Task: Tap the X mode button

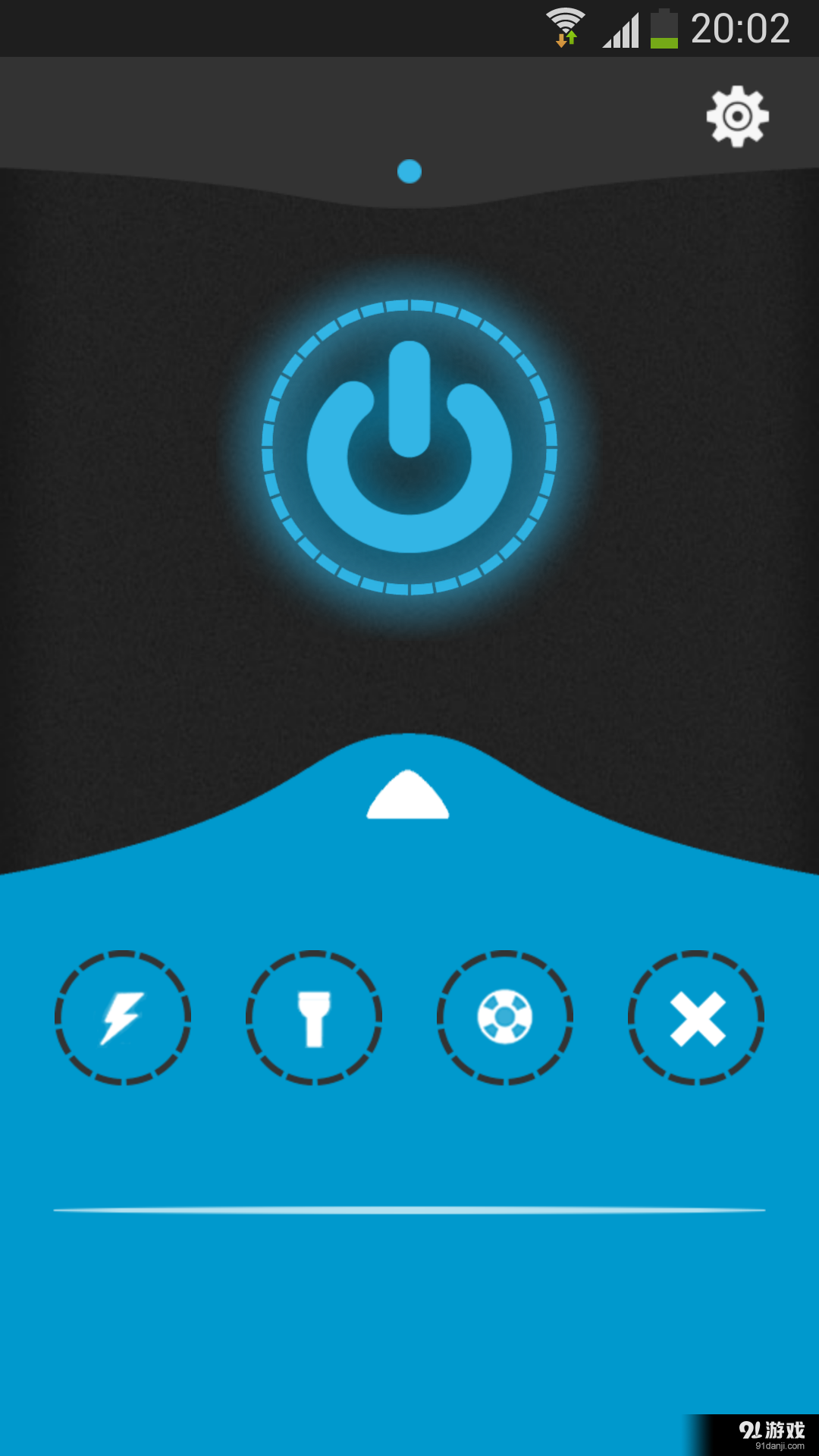Action: coord(696,1017)
